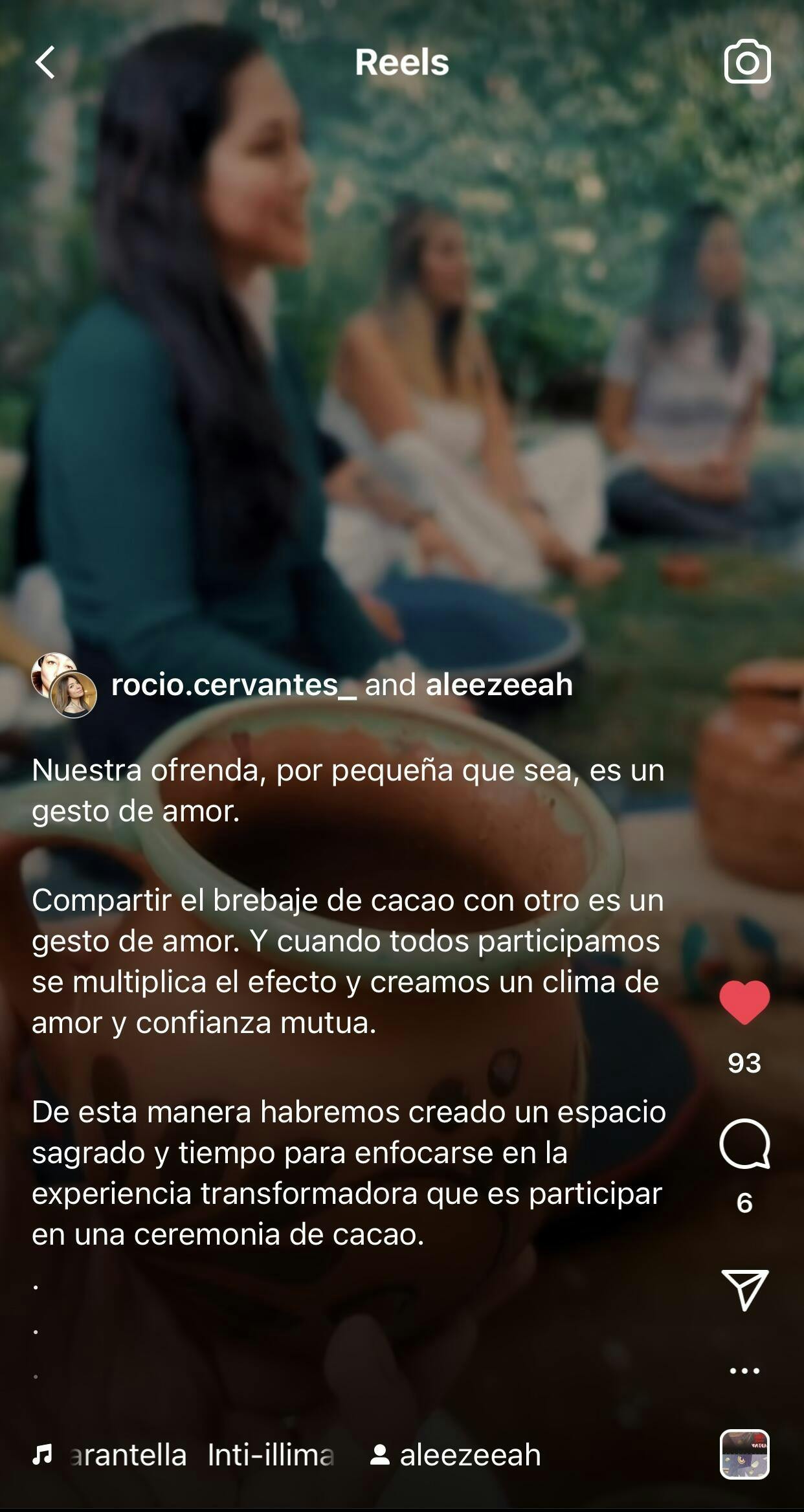Image resolution: width=804 pixels, height=1512 pixels.
Task: View tagged person aleezeeah
Action: point(456,1455)
